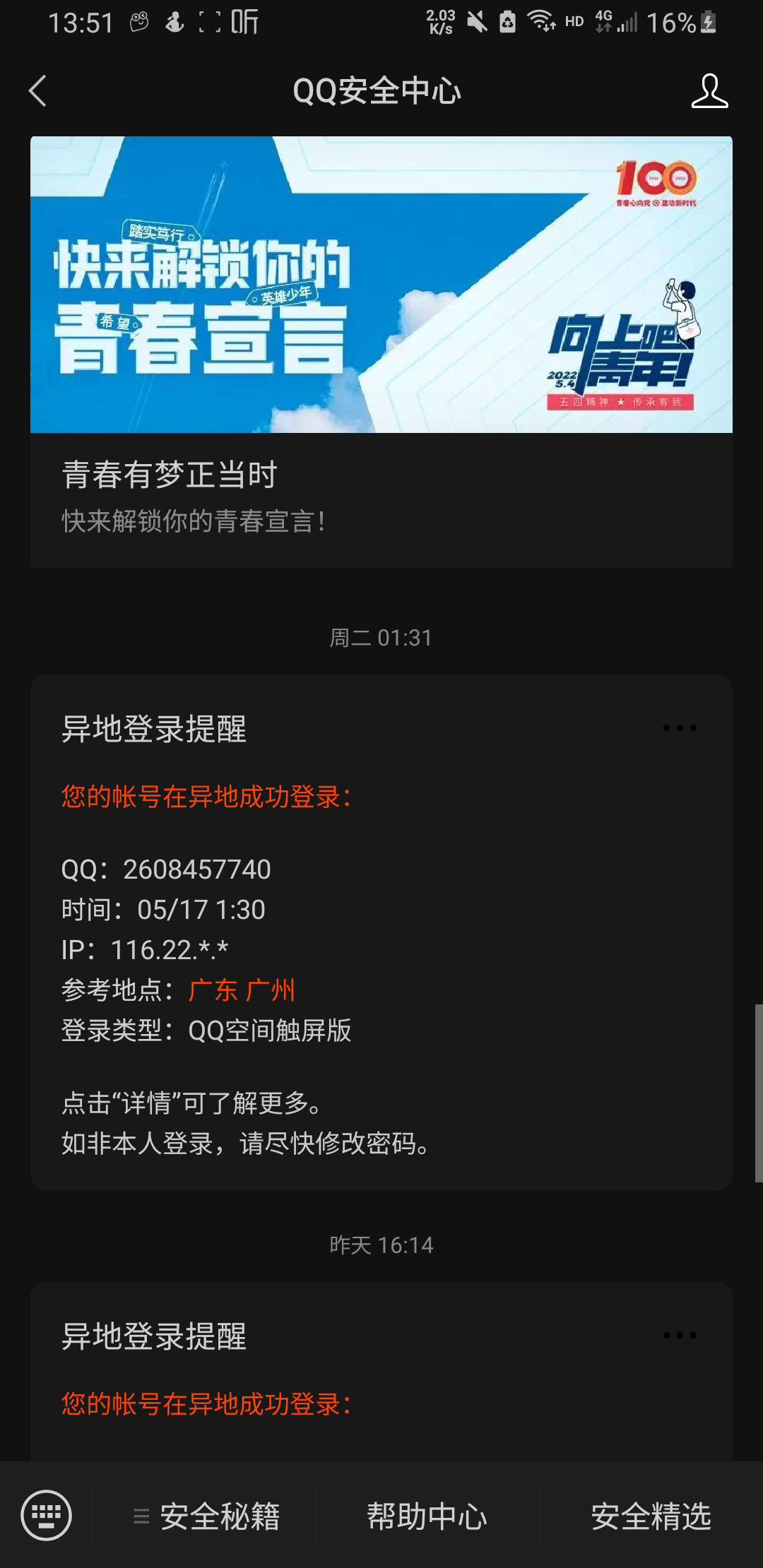This screenshot has height=1568, width=763.
Task: Open options menu on 周二 01:31 login alert
Action: 679,728
